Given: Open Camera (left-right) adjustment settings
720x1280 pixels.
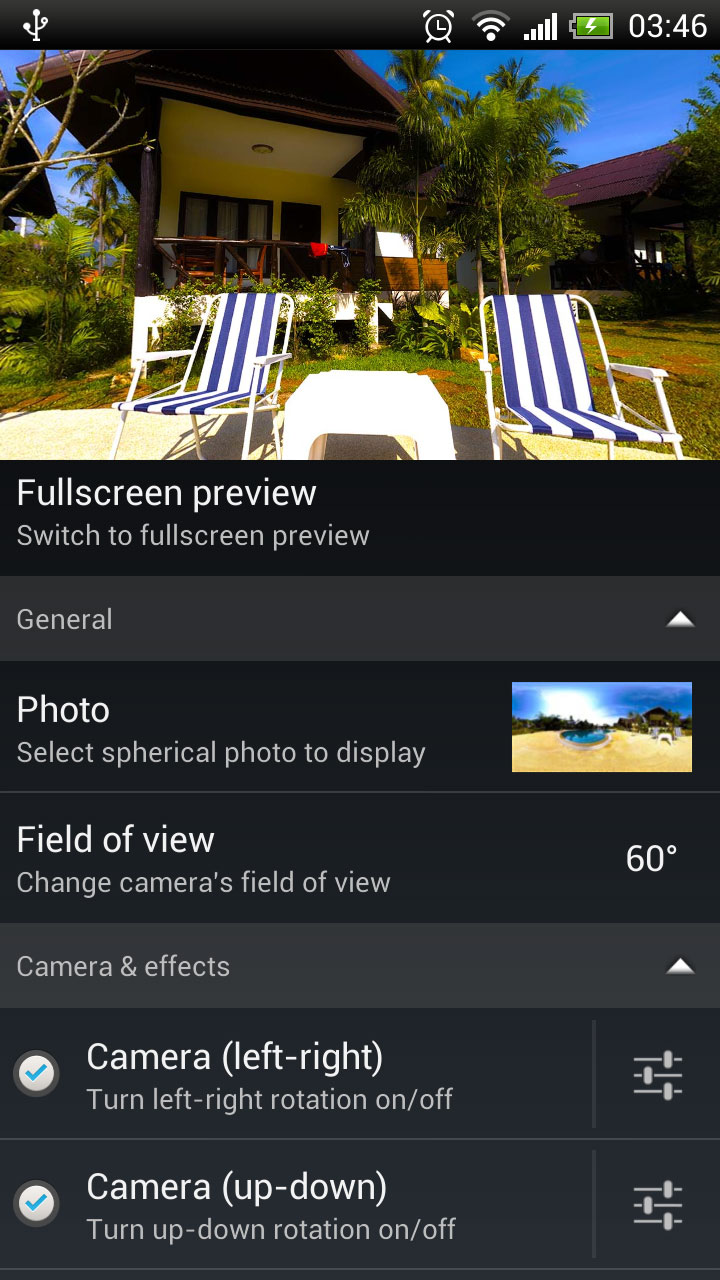Looking at the screenshot, I should tap(657, 1075).
